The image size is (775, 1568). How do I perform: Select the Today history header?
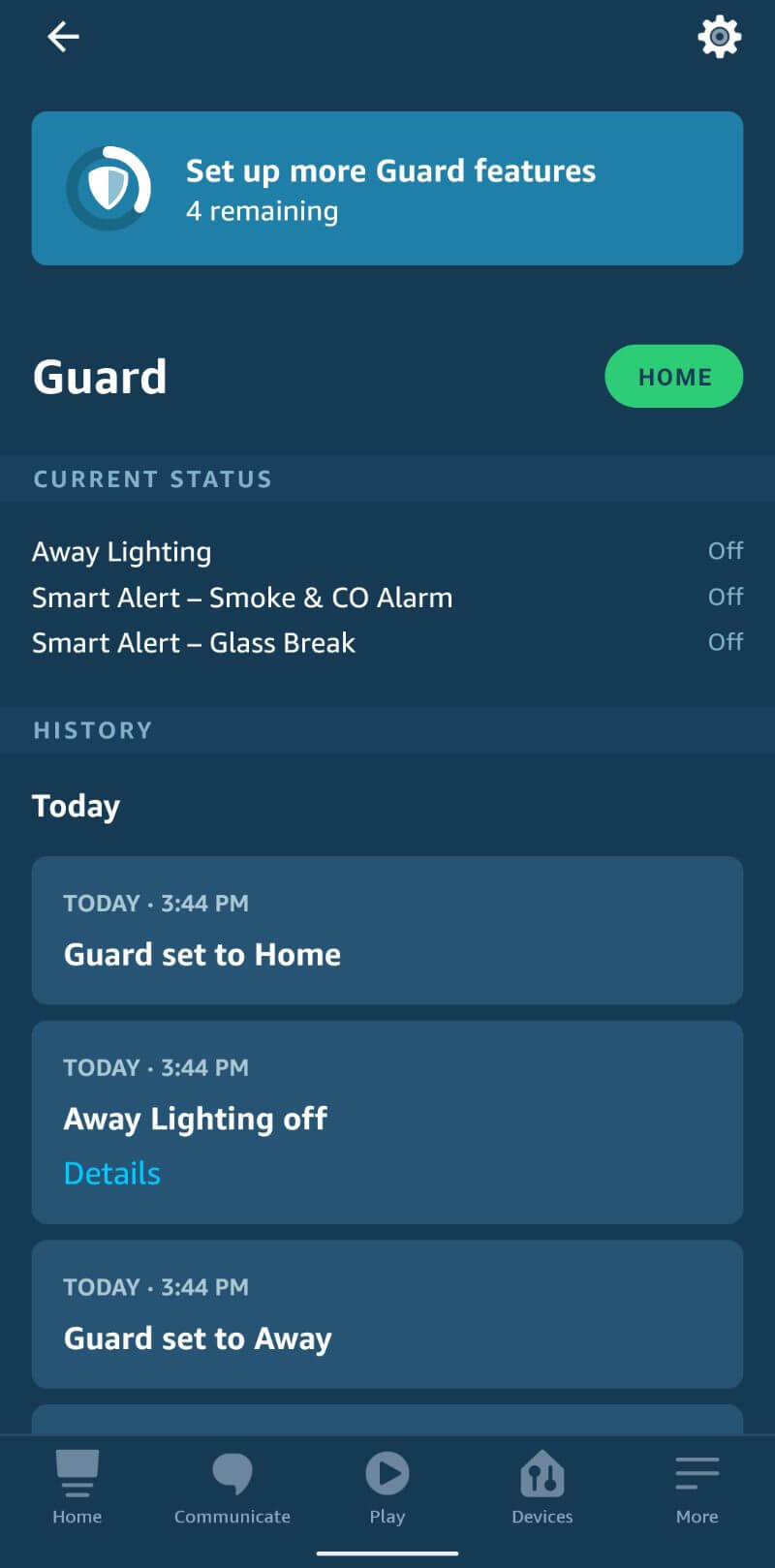click(77, 805)
